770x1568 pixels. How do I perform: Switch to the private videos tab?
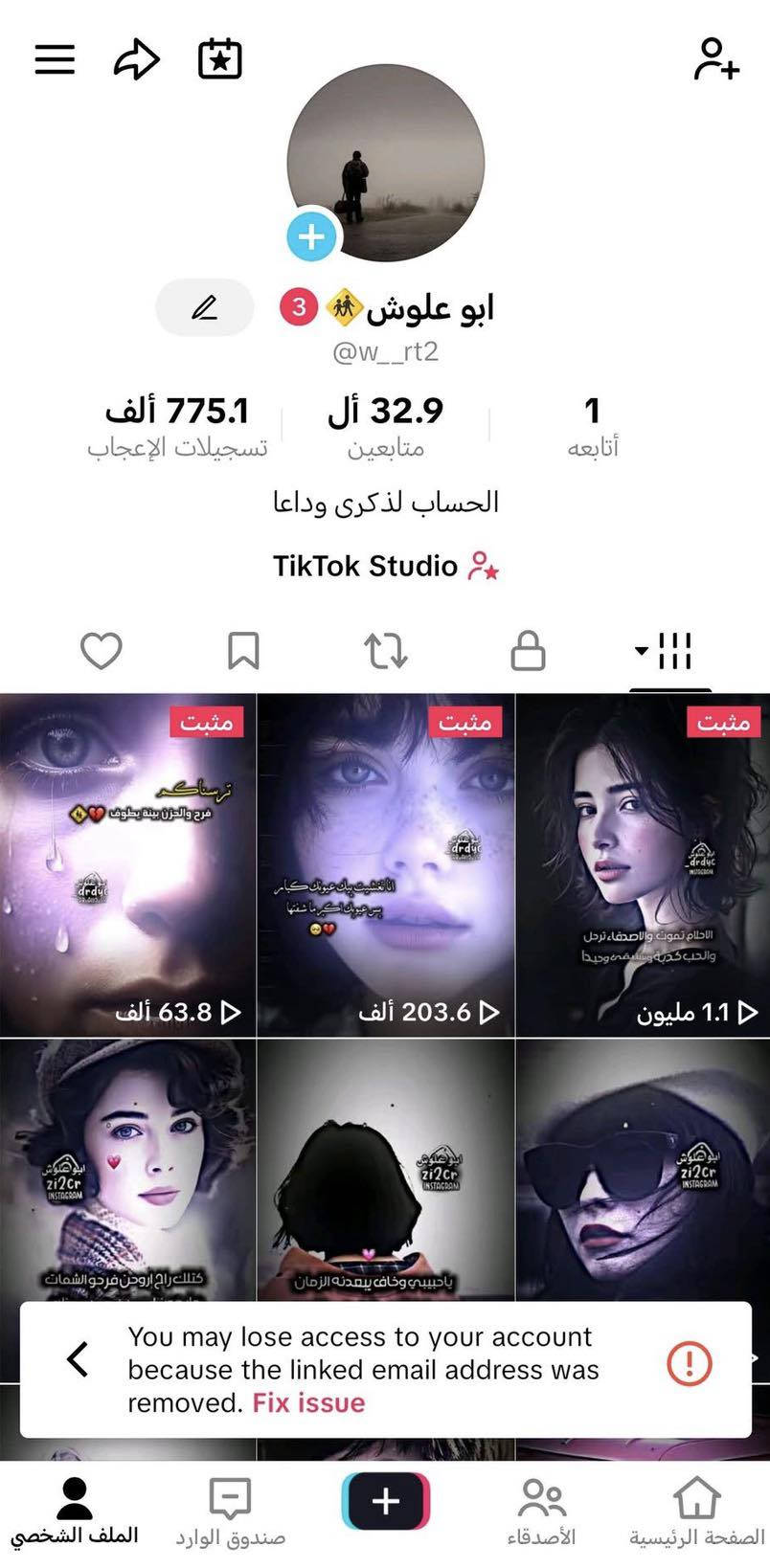pos(528,652)
